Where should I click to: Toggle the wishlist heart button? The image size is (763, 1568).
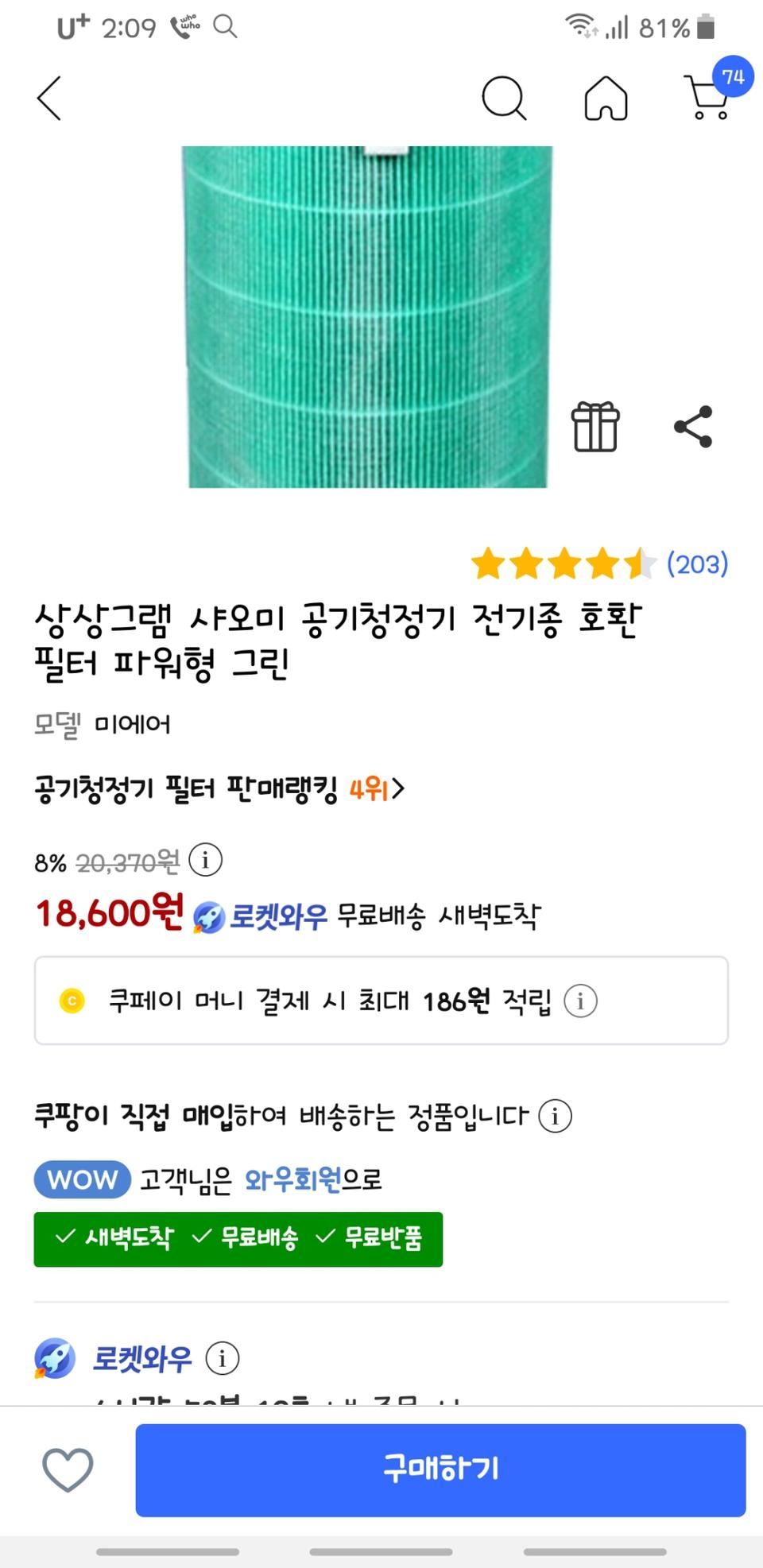tap(68, 1469)
